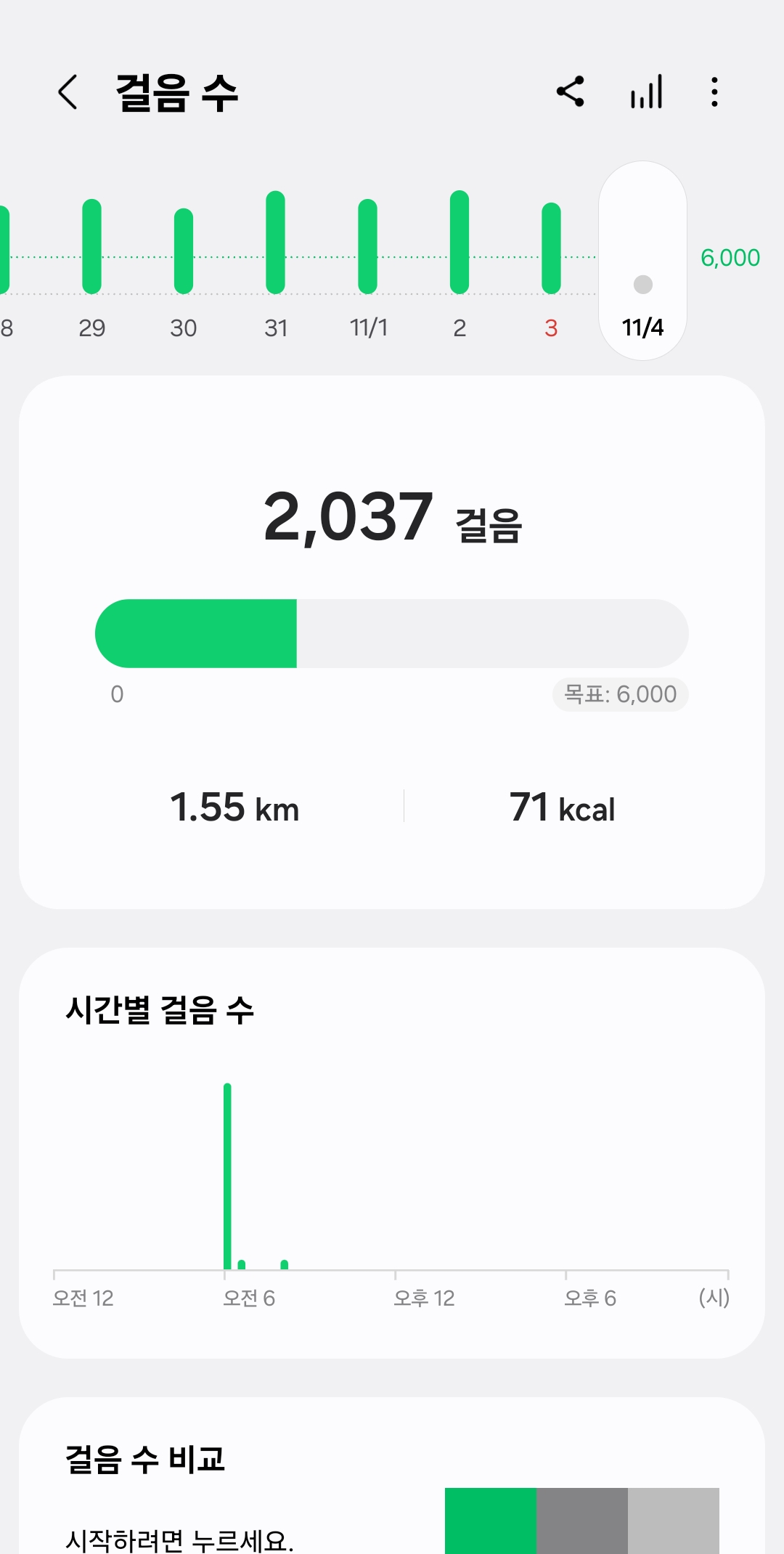
Task: Go back from the 걸음 수 screen
Action: (x=68, y=92)
